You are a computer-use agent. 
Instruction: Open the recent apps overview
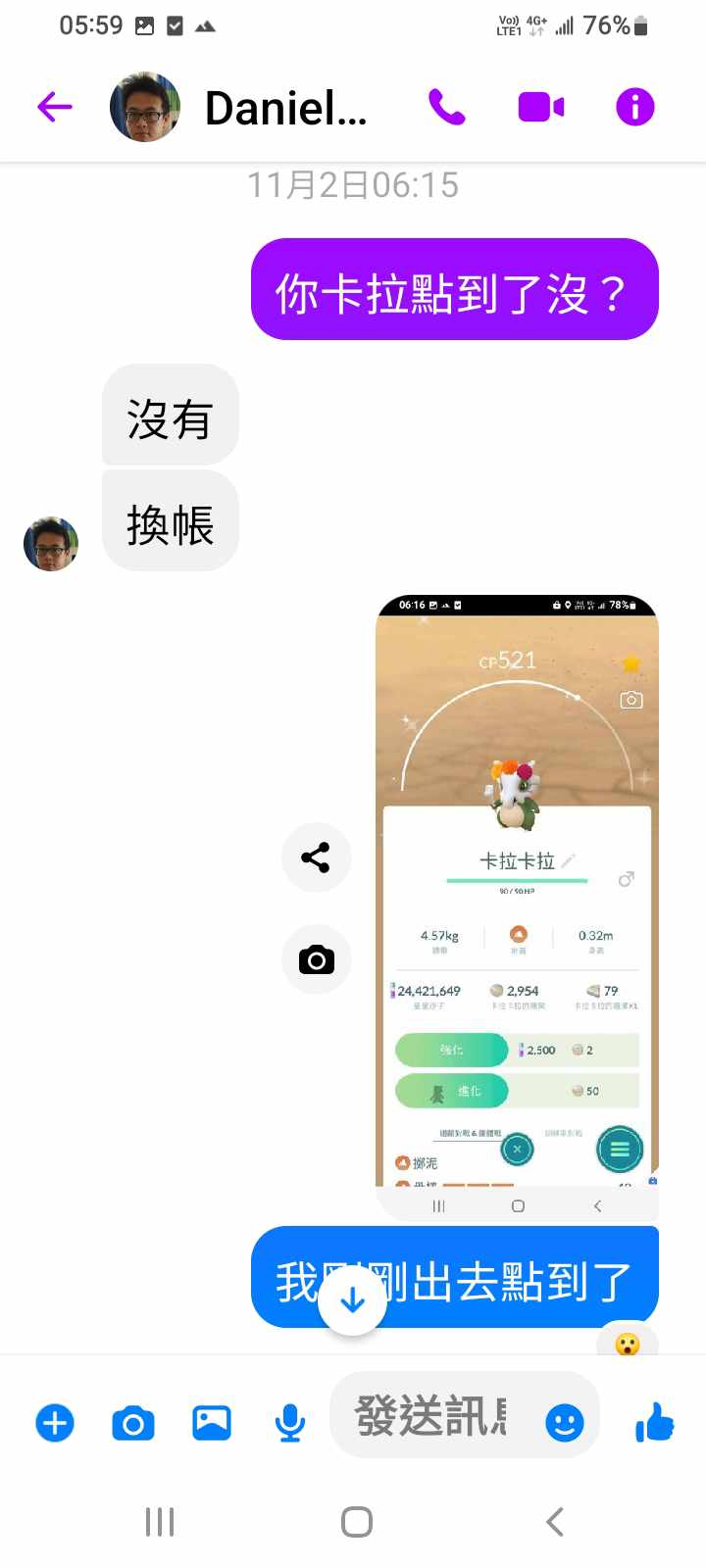tap(160, 1522)
